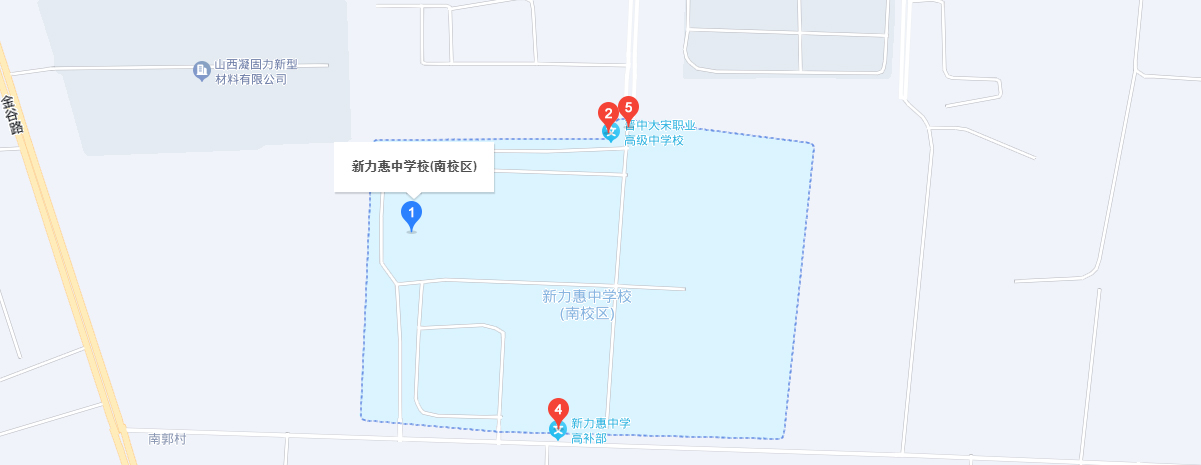Open the red marker numbered 4
Viewport: 1201px width, 465px height.
pyautogui.click(x=558, y=409)
